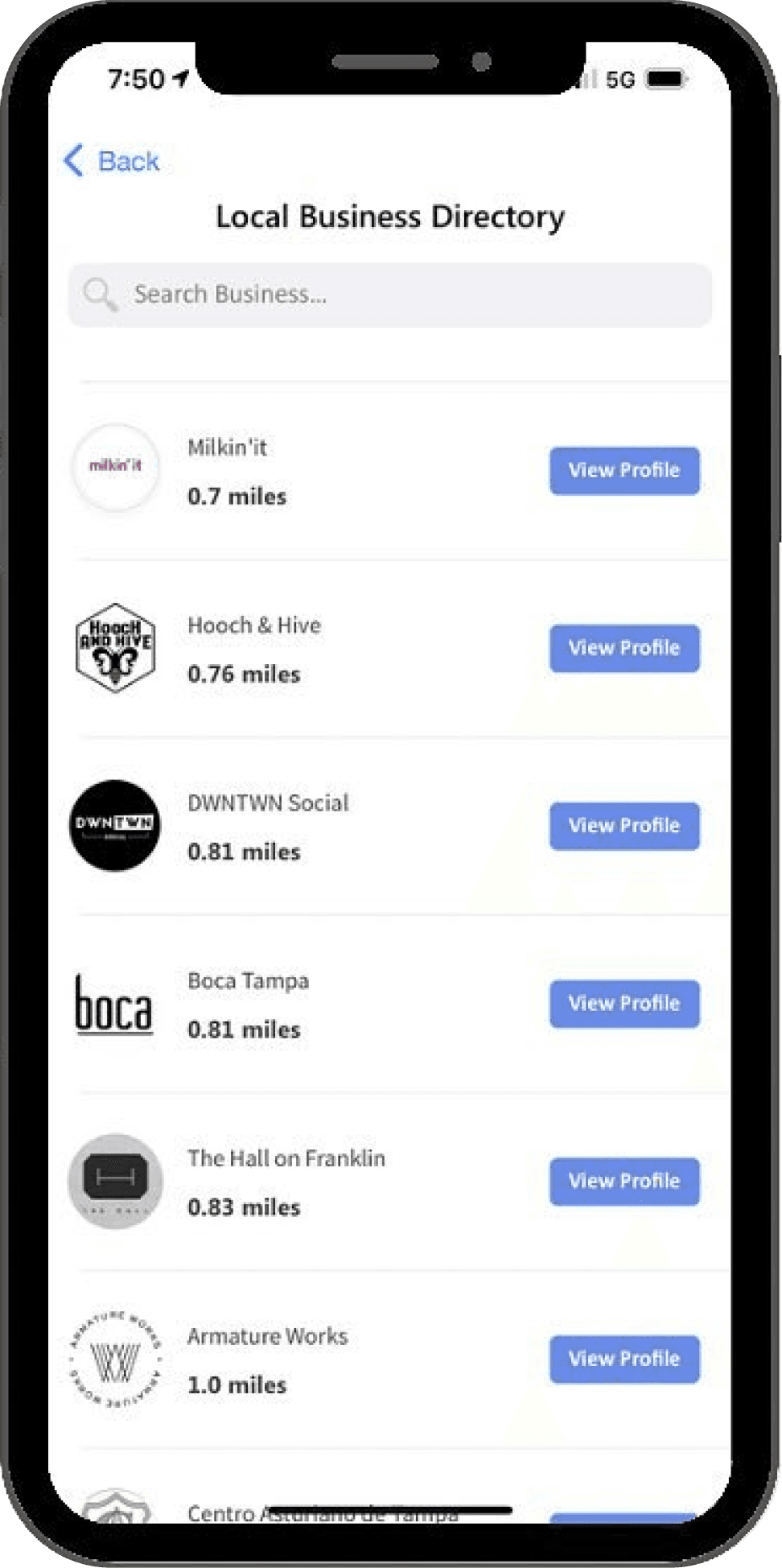Open Armature Works View Profile button
This screenshot has width=782, height=1568.
click(624, 1359)
